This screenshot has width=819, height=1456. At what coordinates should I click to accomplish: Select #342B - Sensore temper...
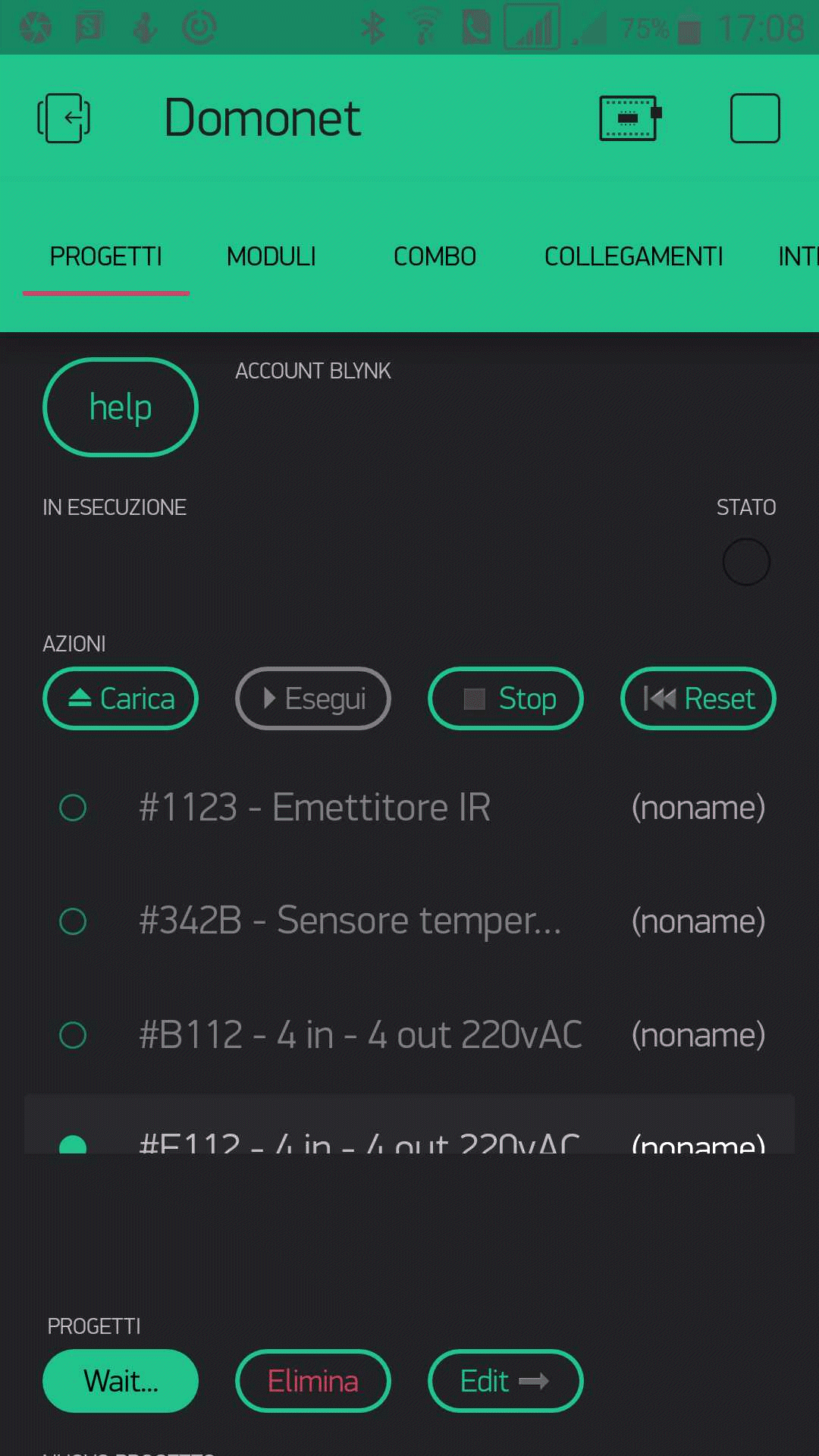click(409, 921)
